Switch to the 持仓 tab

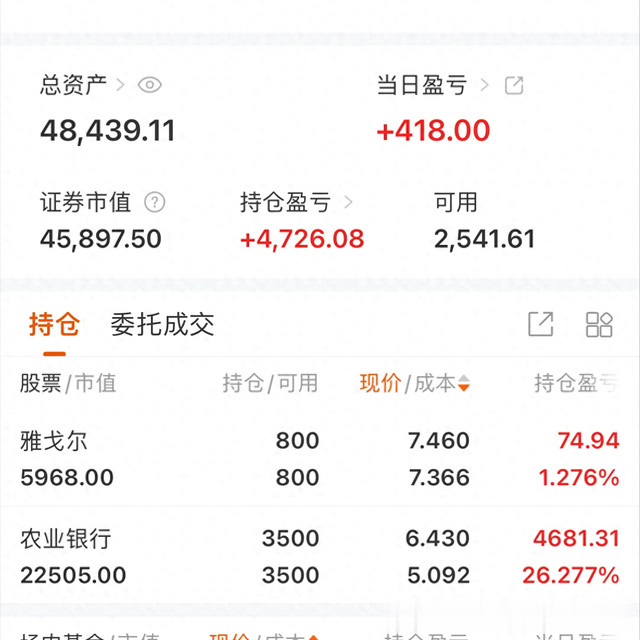pyautogui.click(x=54, y=324)
